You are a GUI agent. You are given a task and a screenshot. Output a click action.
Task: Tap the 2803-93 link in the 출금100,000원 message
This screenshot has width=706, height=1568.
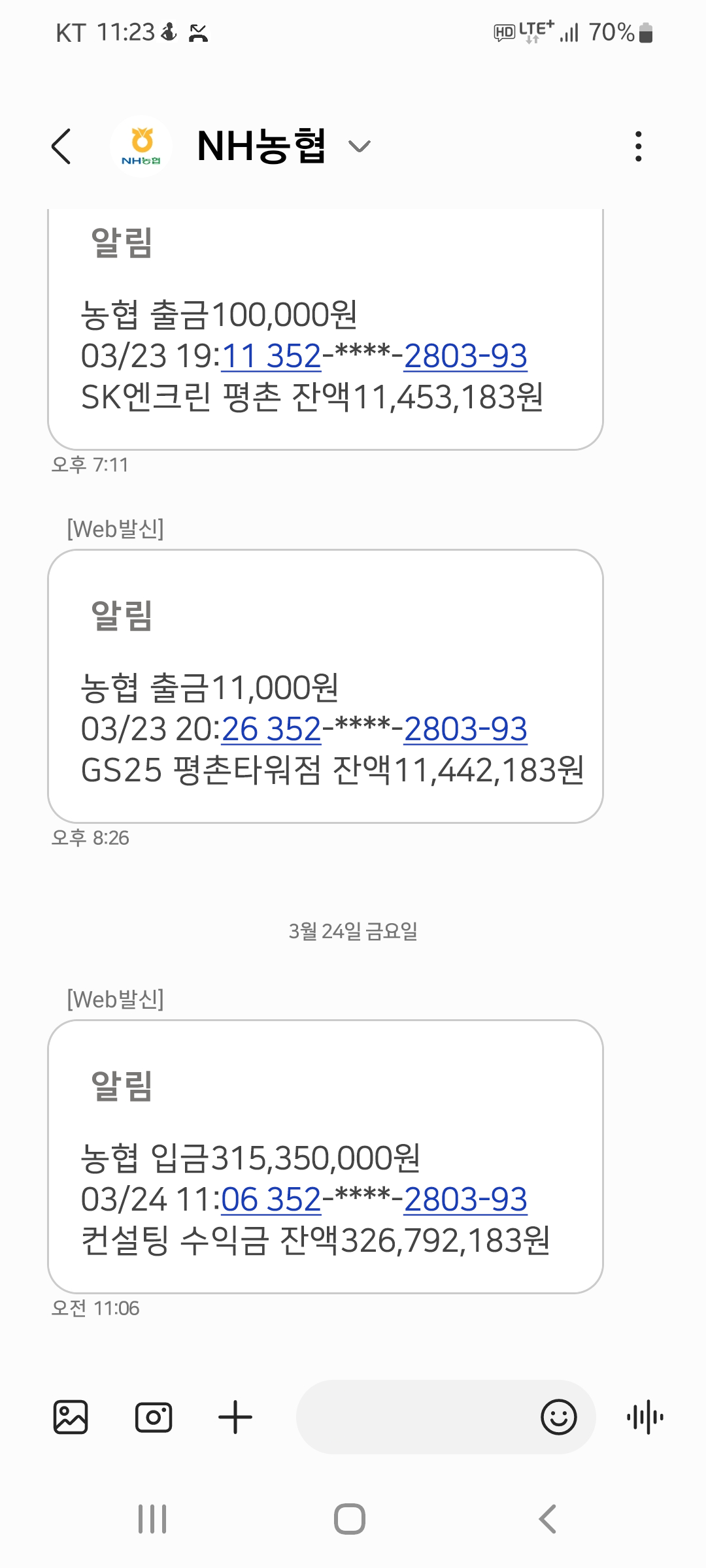465,356
